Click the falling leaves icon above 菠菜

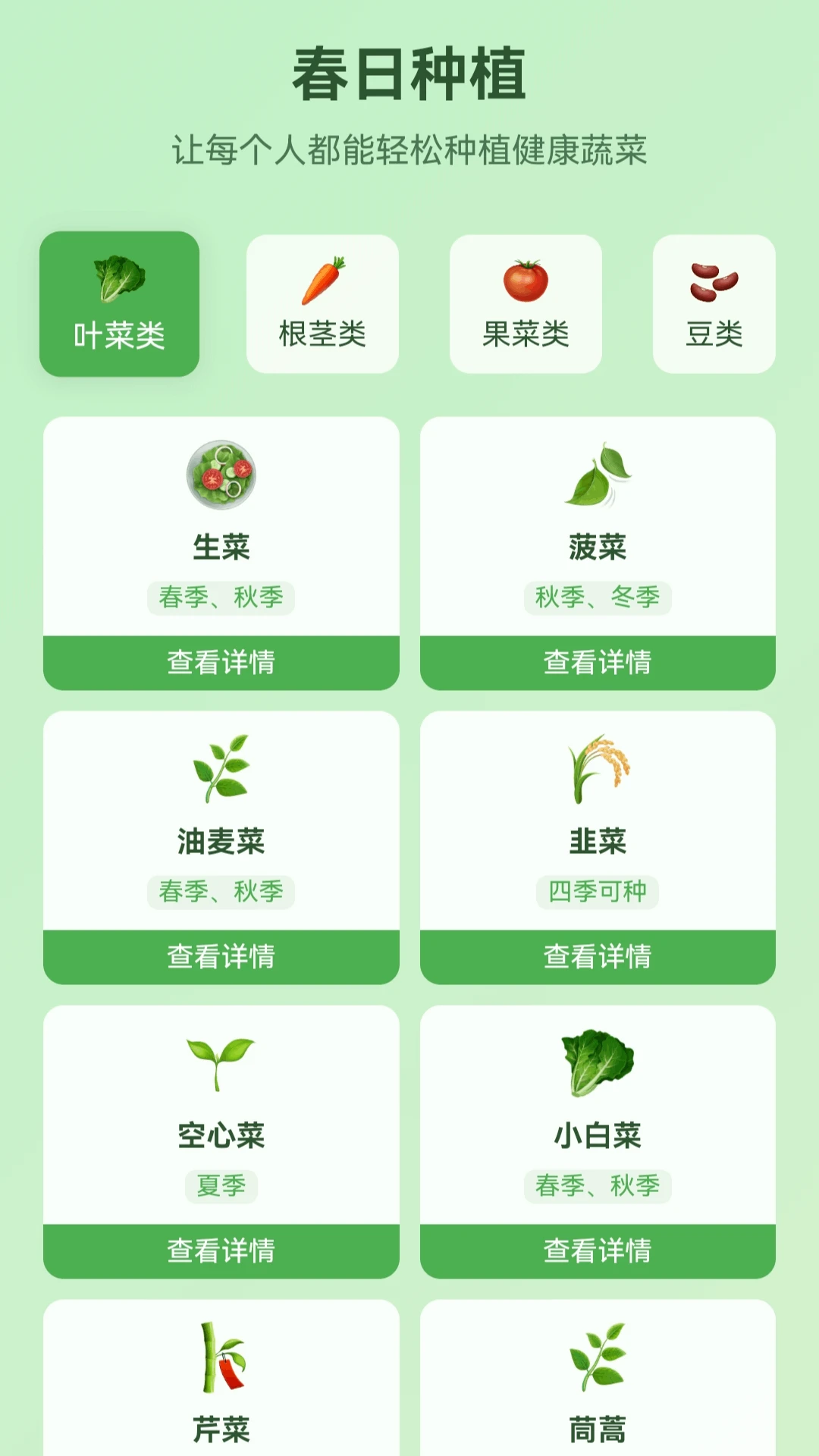pyautogui.click(x=596, y=475)
